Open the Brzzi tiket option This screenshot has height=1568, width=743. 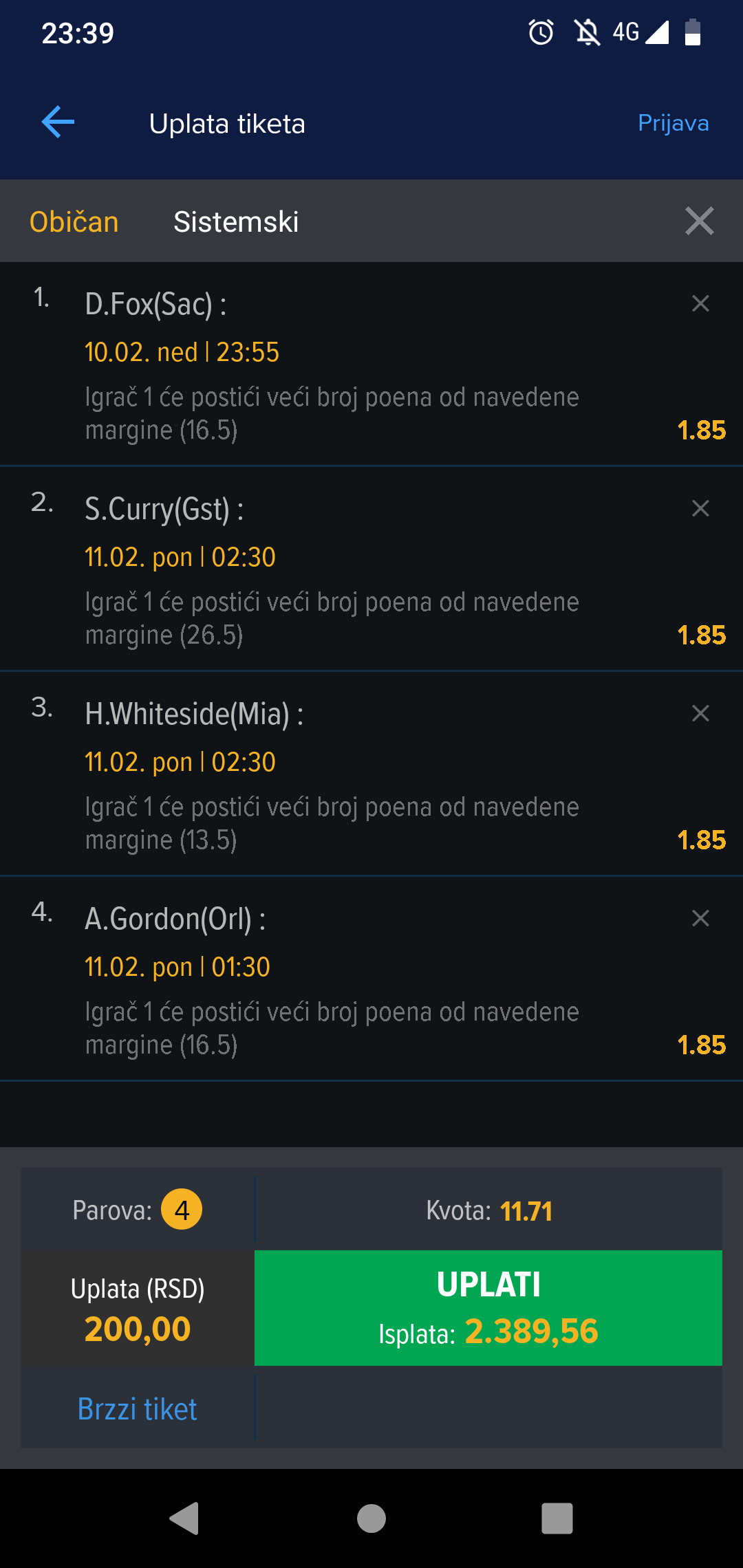click(138, 1409)
